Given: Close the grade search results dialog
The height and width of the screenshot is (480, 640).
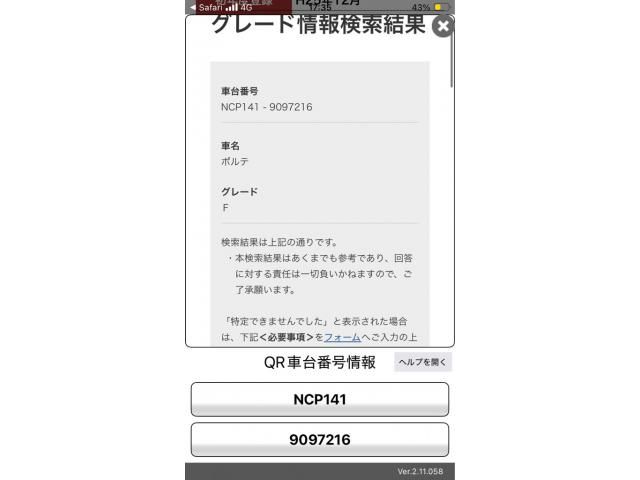Looking at the screenshot, I should pos(443,27).
